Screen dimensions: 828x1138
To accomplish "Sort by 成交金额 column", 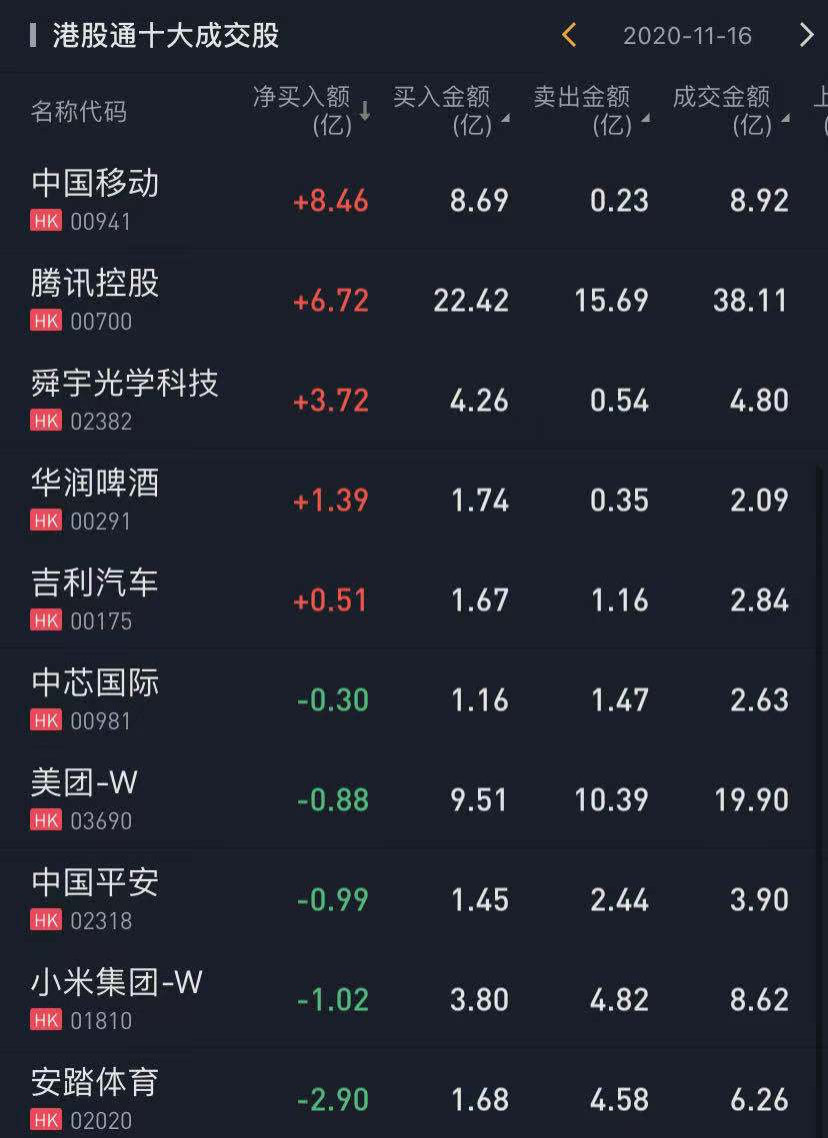I will pos(730,110).
